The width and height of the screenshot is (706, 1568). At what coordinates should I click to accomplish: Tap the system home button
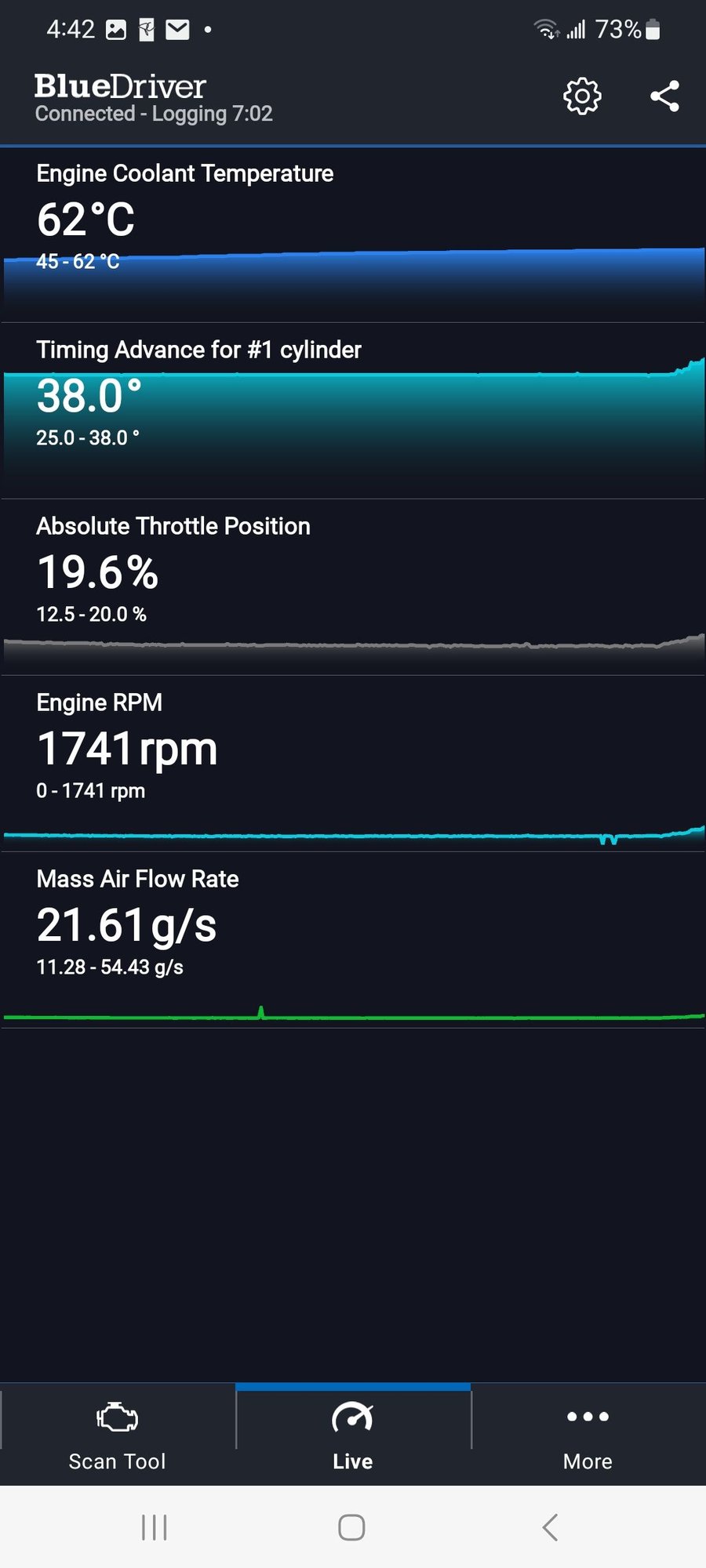pos(351,1527)
